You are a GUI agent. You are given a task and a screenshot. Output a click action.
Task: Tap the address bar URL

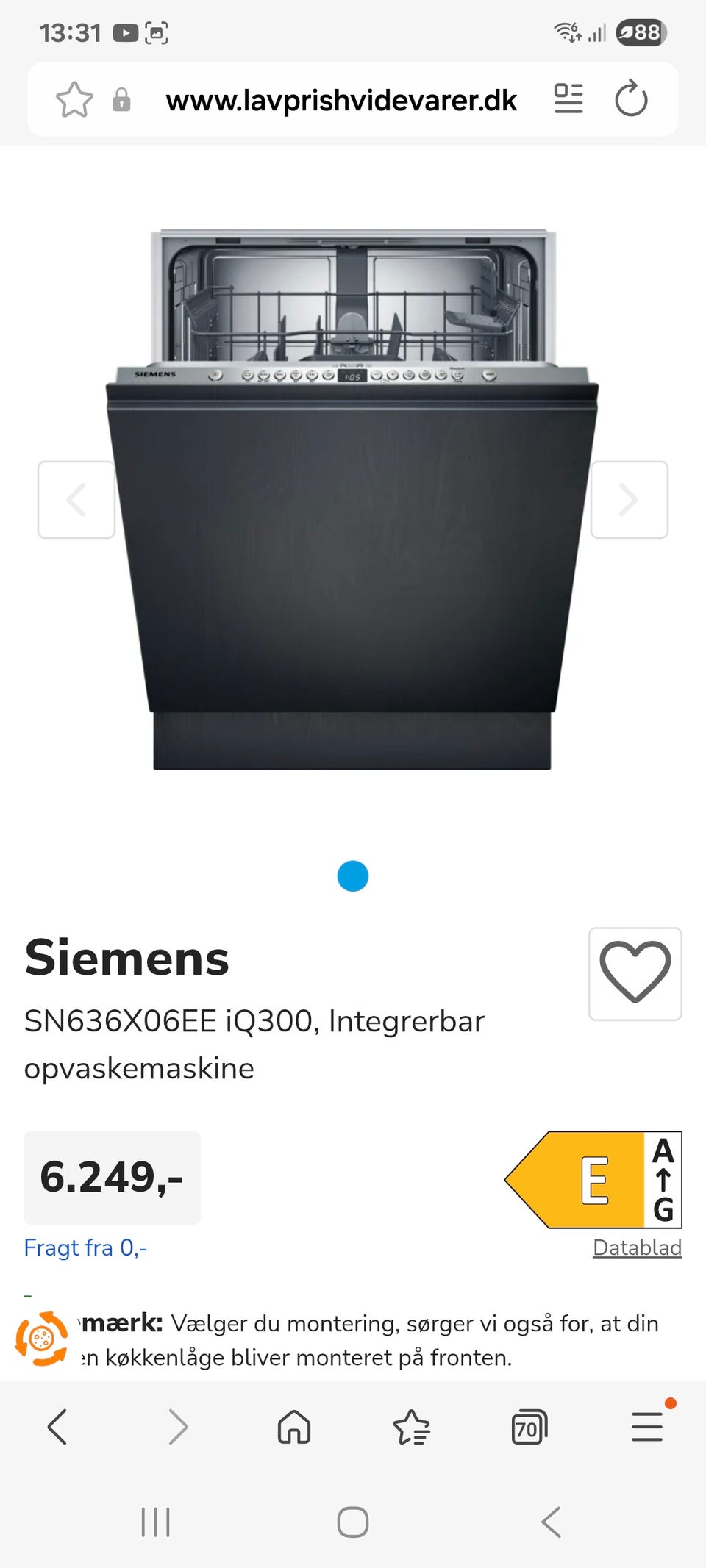point(340,100)
